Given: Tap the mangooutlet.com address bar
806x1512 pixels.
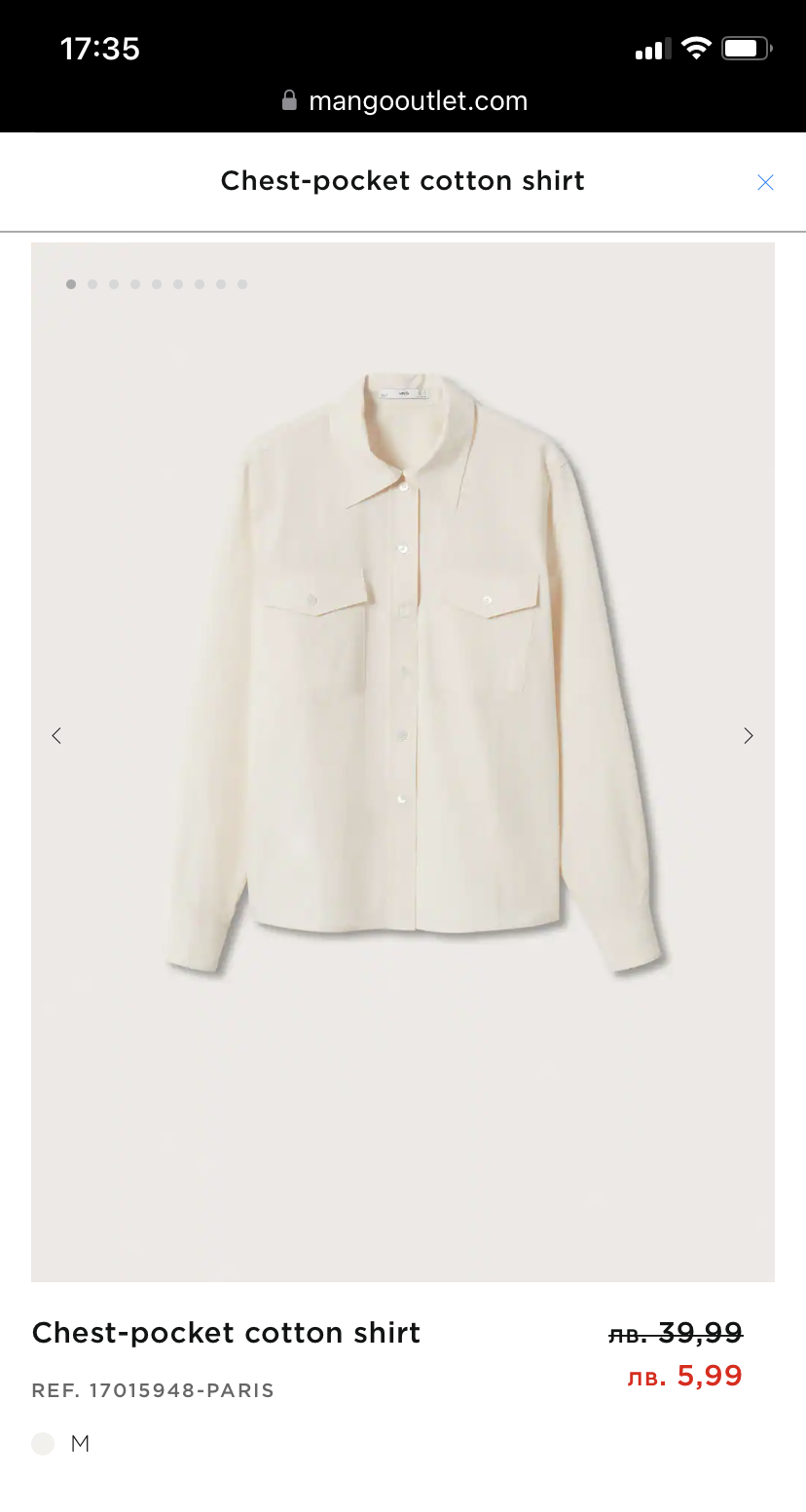Looking at the screenshot, I should pos(404,101).
